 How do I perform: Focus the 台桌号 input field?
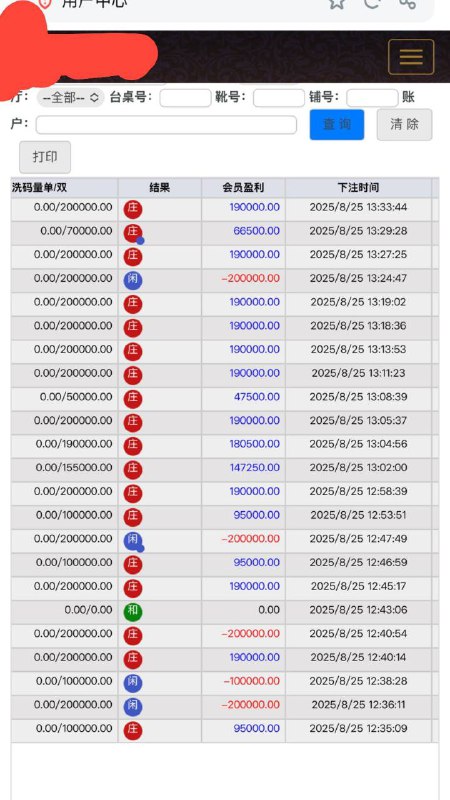pyautogui.click(x=185, y=98)
